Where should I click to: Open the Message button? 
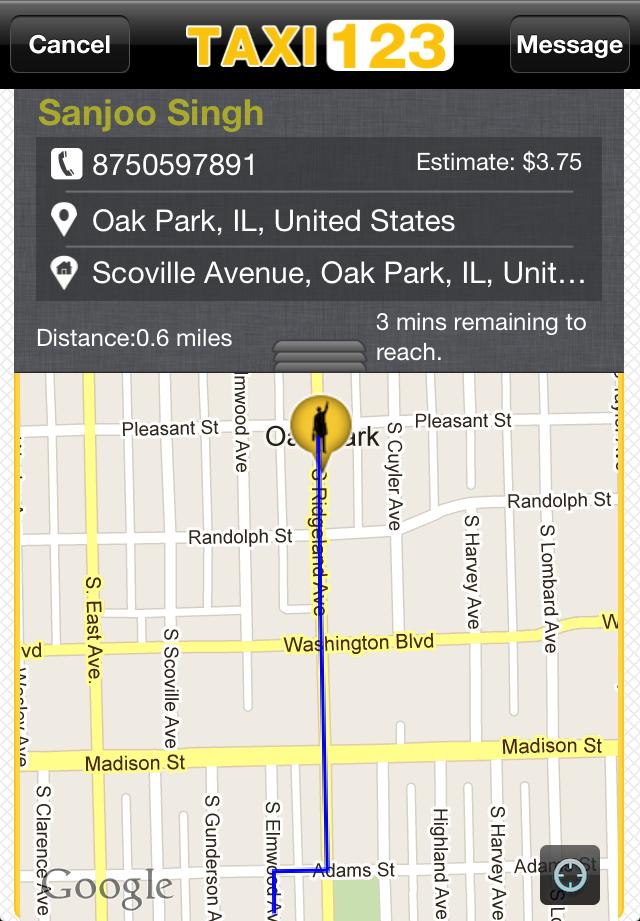point(569,45)
